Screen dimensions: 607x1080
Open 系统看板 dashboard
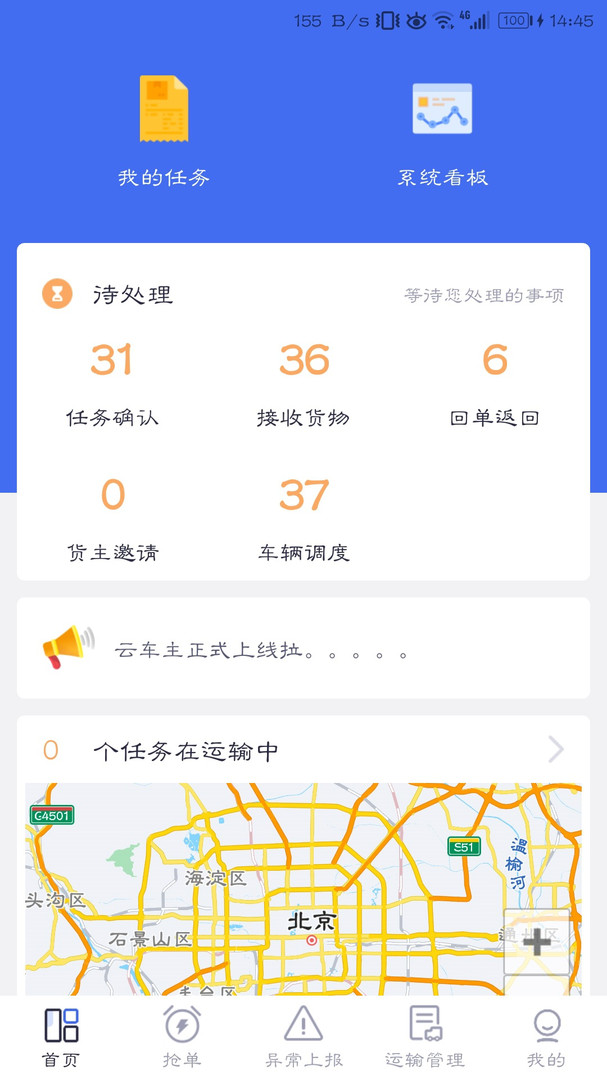pos(442,131)
